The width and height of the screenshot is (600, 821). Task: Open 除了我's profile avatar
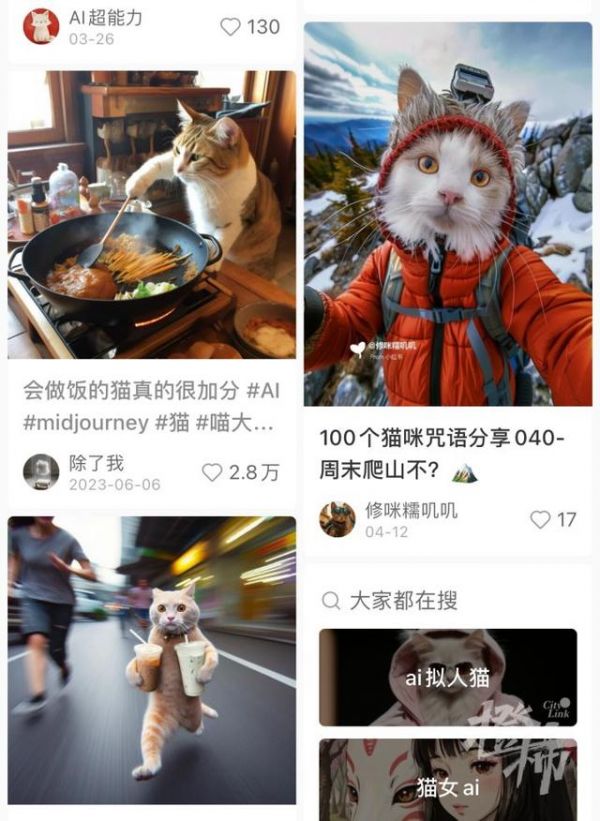pos(41,472)
